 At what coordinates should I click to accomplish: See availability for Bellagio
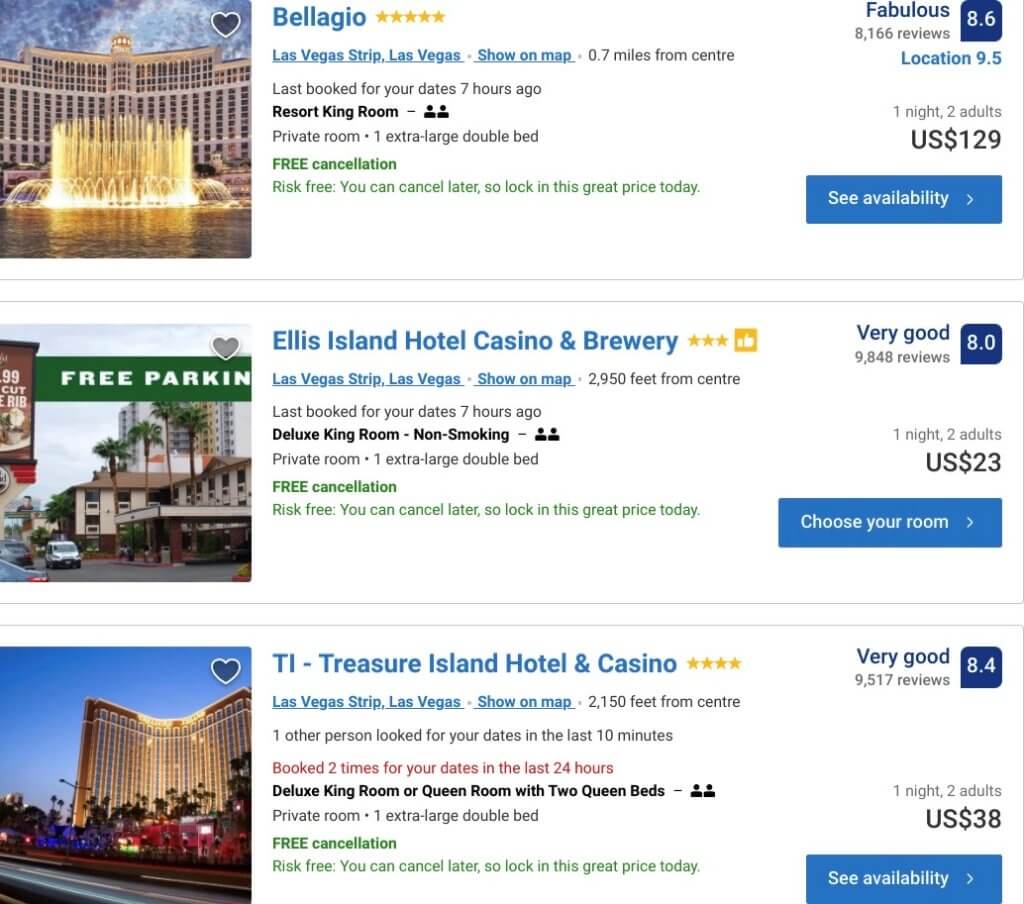903,199
